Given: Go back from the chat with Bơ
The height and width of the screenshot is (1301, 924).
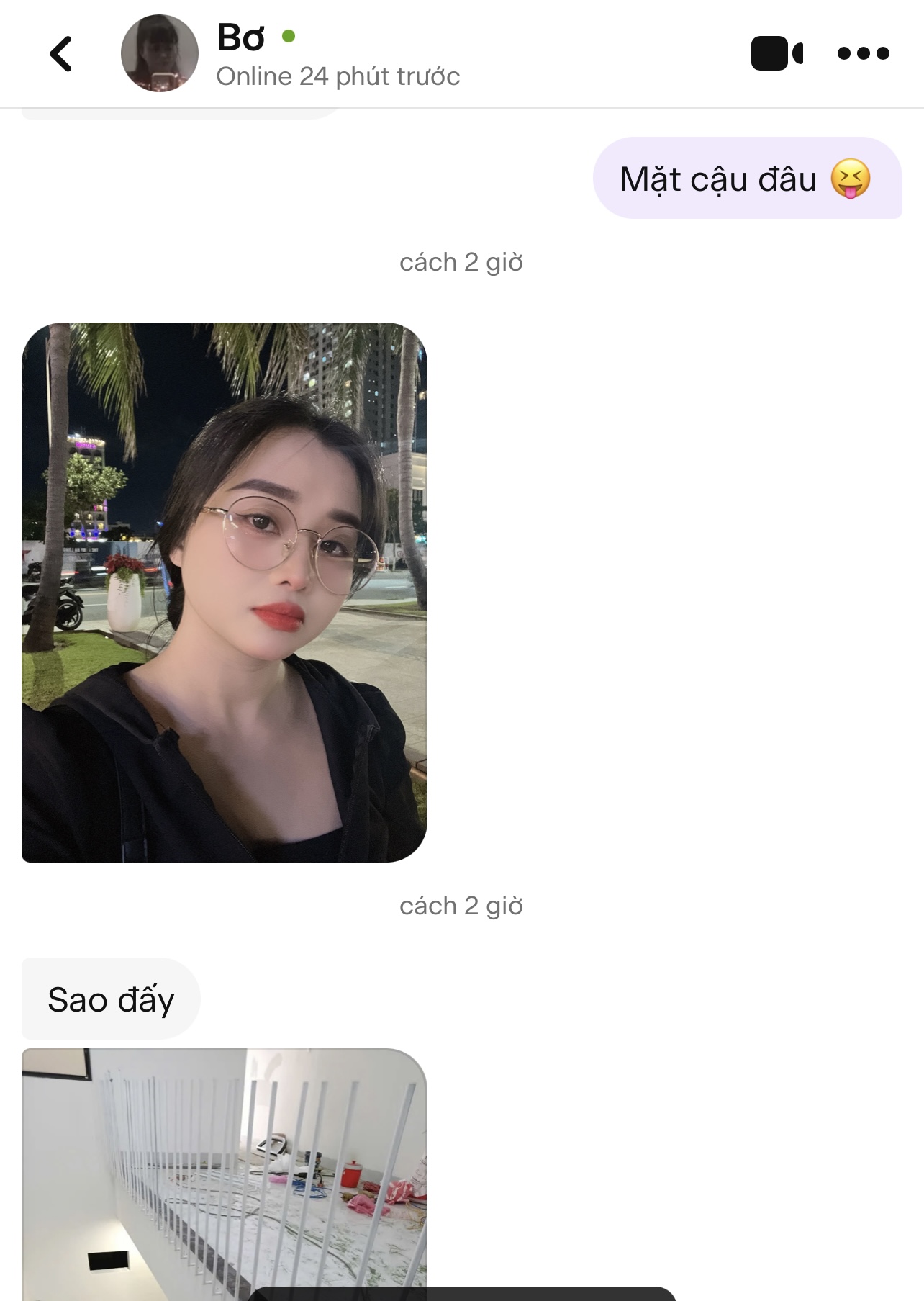Looking at the screenshot, I should (x=61, y=54).
